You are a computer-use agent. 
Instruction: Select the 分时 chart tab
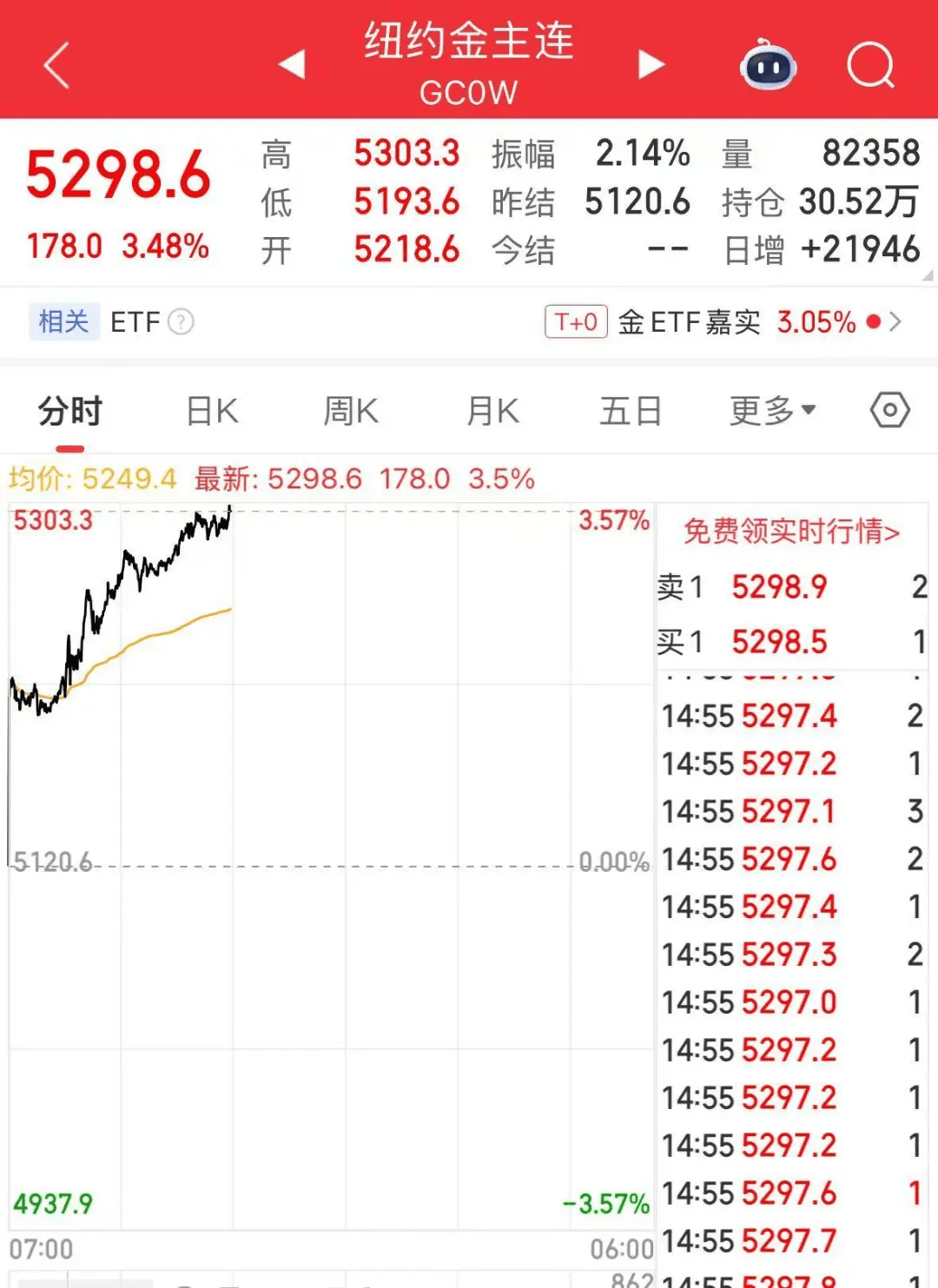[70, 411]
